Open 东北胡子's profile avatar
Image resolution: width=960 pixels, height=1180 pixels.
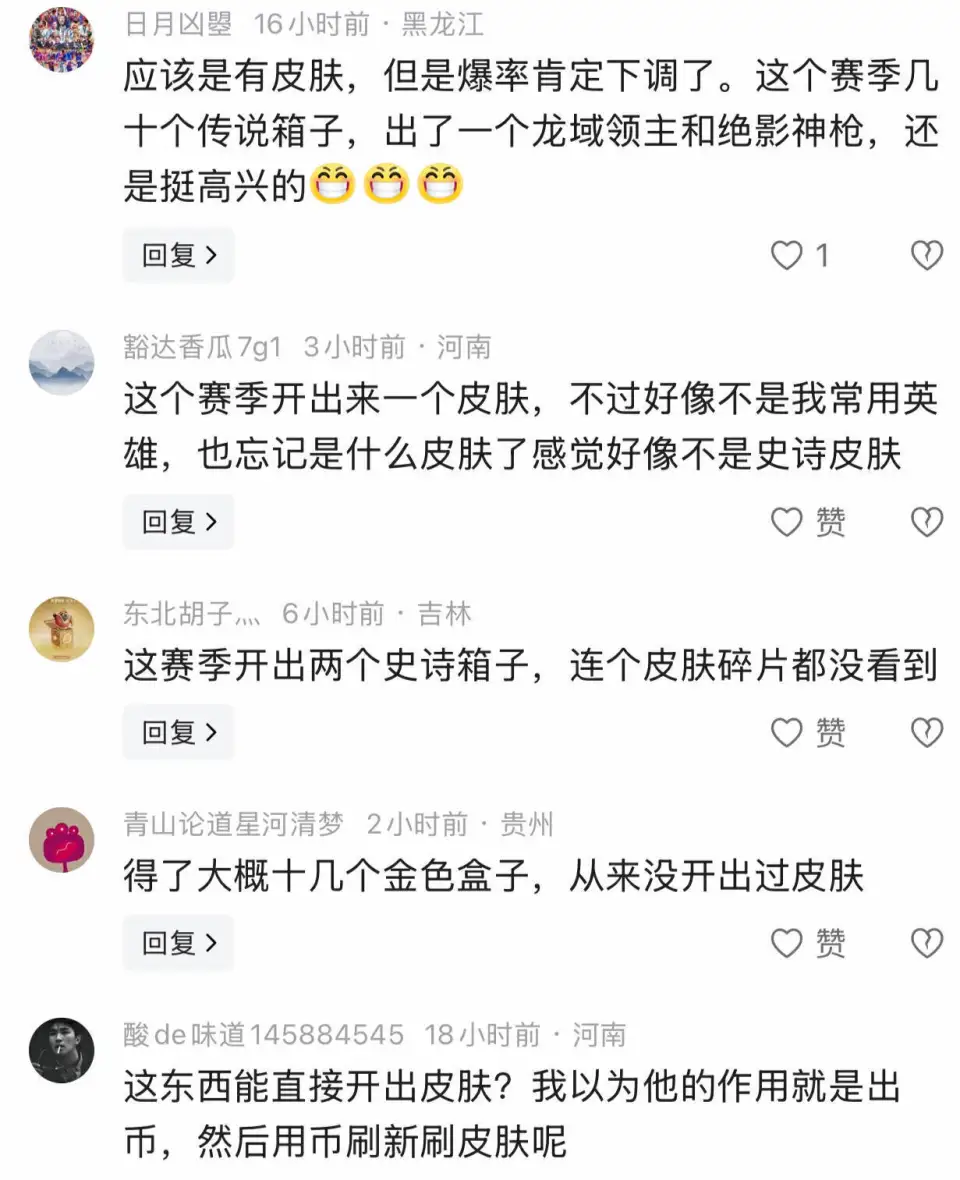[62, 628]
